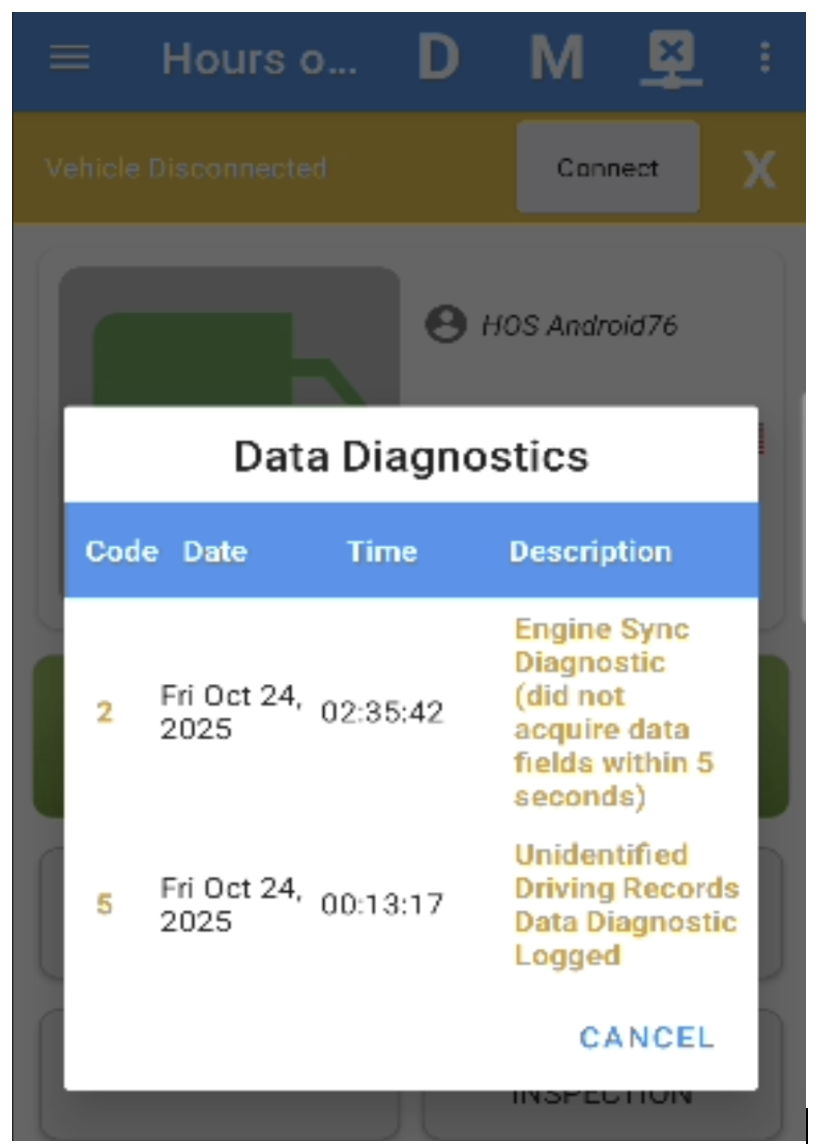818x1146 pixels.
Task: Dismiss the dialog with CANCEL
Action: click(x=646, y=1037)
